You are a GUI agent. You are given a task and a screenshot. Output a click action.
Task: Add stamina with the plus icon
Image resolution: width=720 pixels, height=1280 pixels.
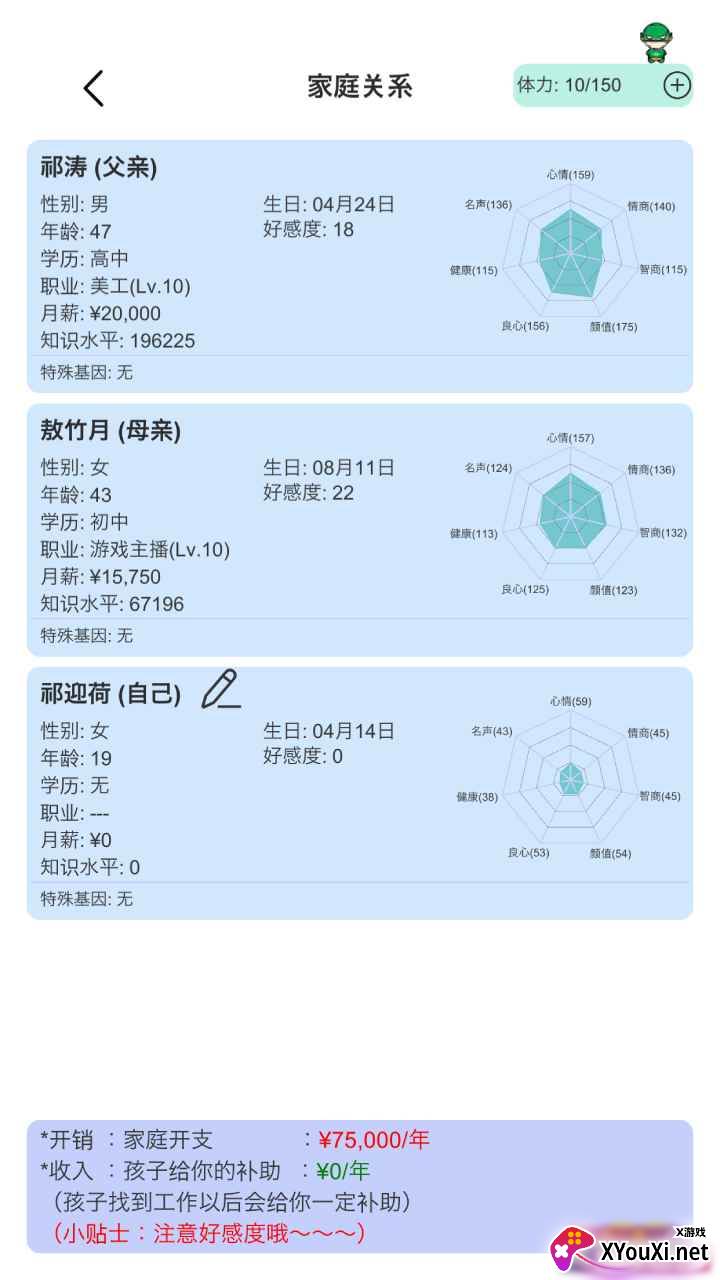[x=677, y=86]
